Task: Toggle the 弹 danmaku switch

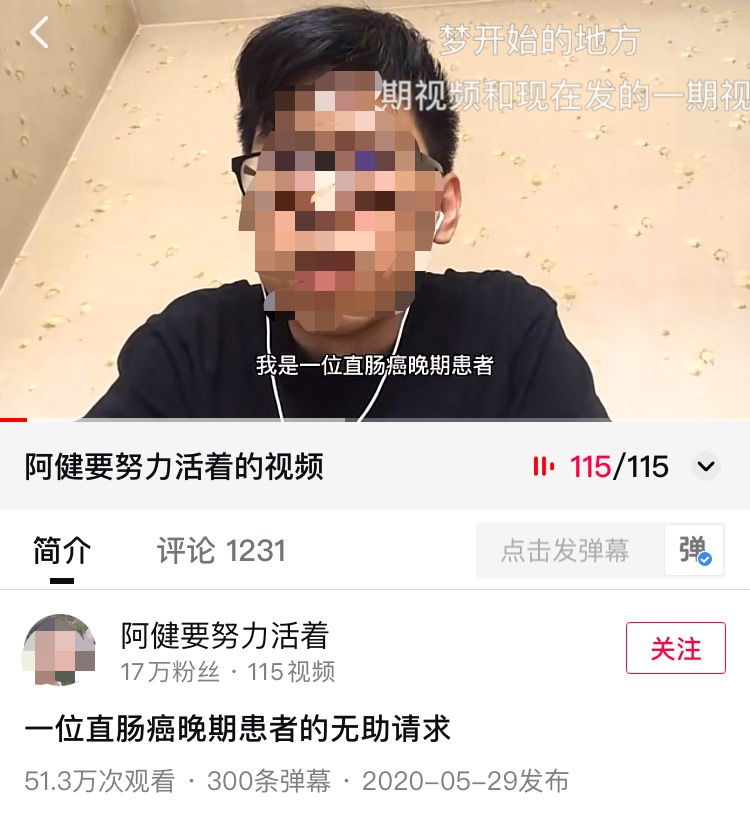Action: pos(694,550)
